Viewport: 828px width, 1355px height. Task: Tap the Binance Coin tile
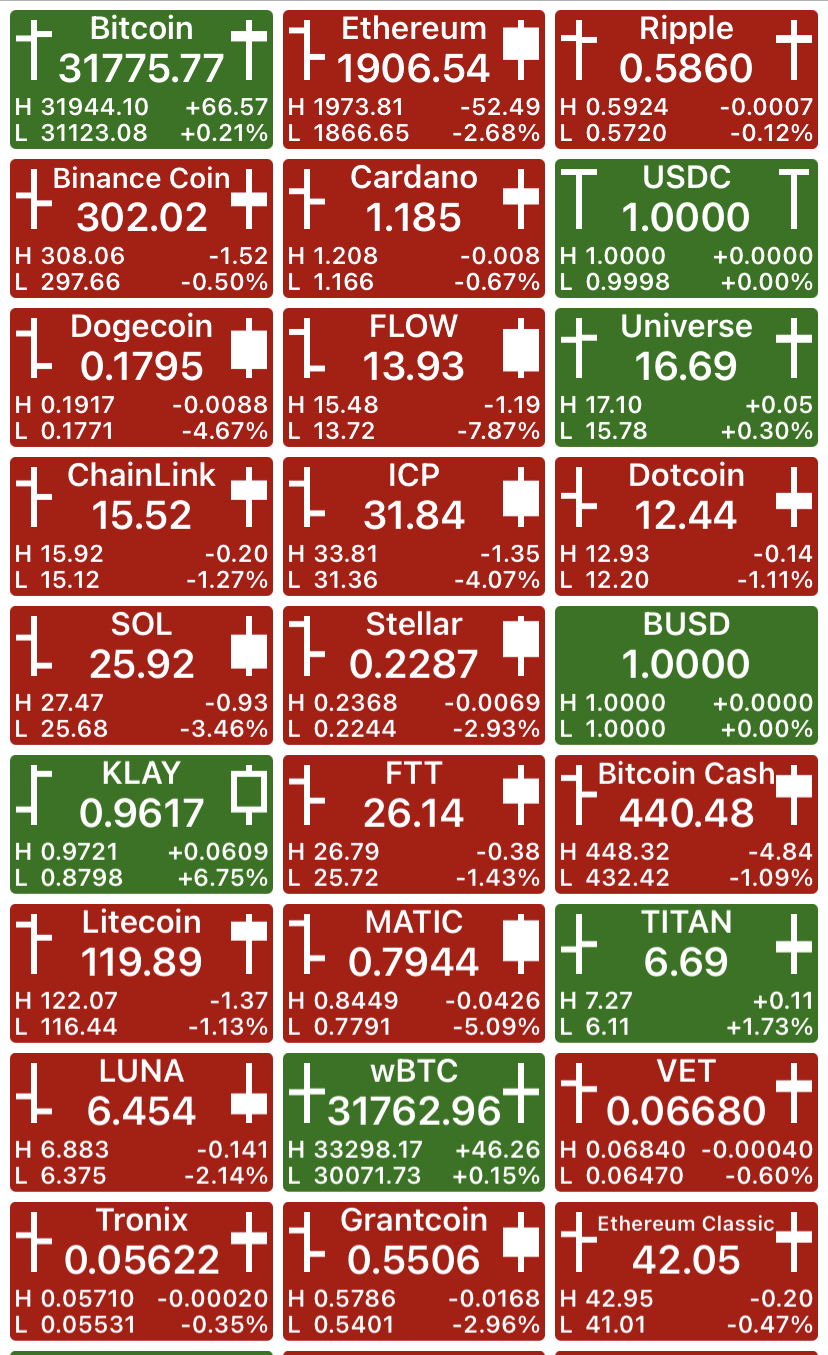pyautogui.click(x=141, y=229)
